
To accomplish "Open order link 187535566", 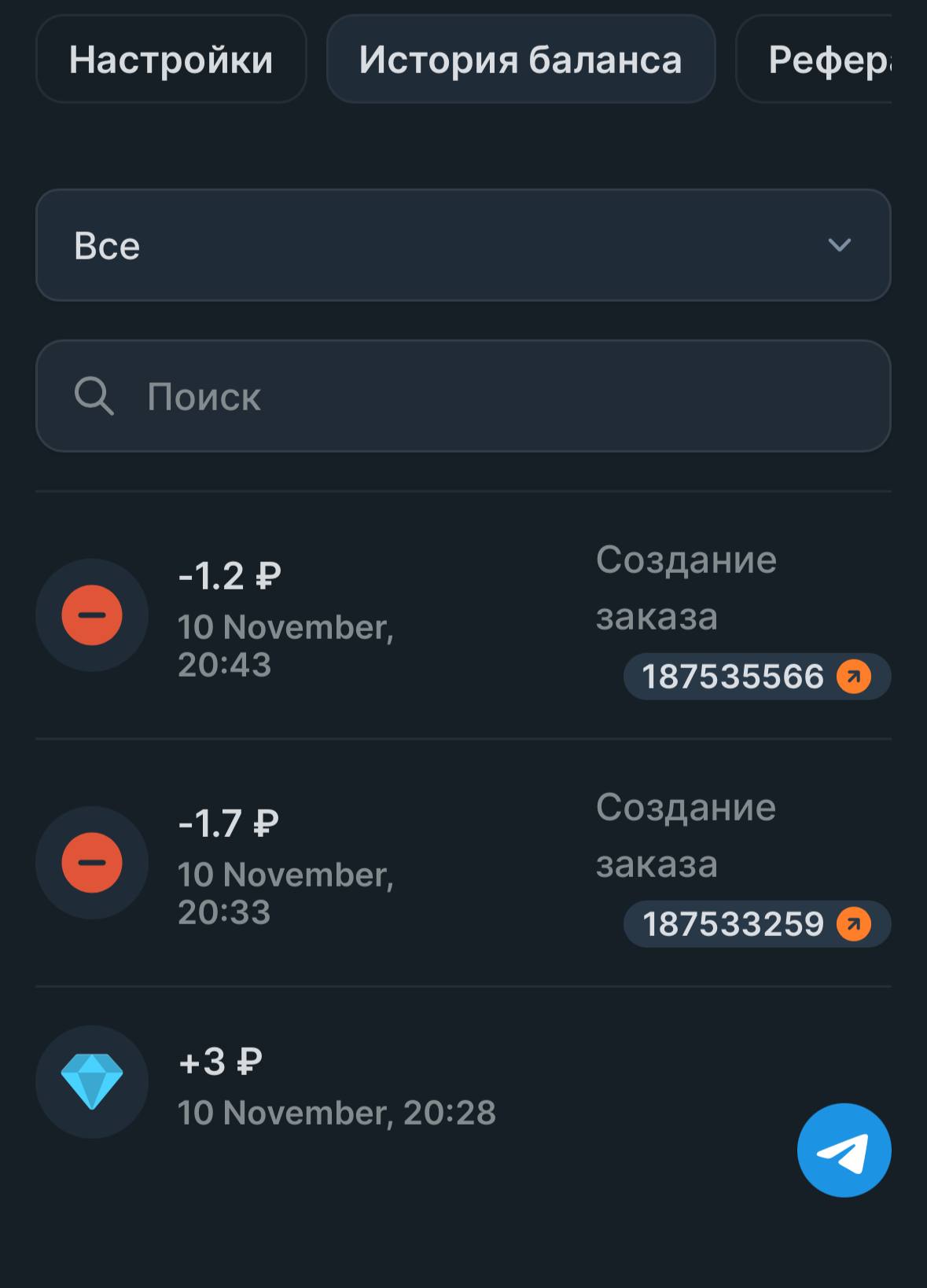I will pyautogui.click(x=756, y=677).
